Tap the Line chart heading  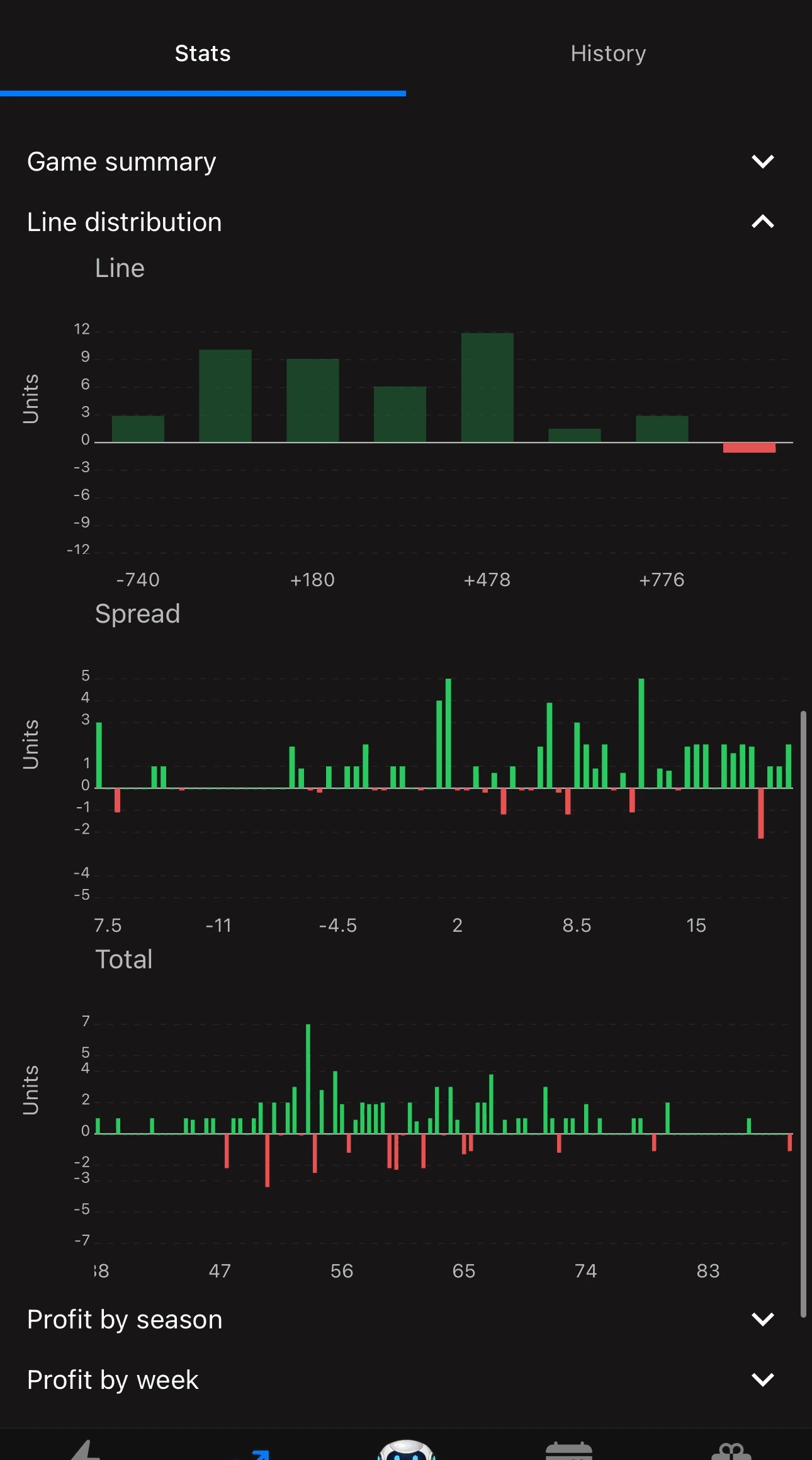[x=120, y=268]
